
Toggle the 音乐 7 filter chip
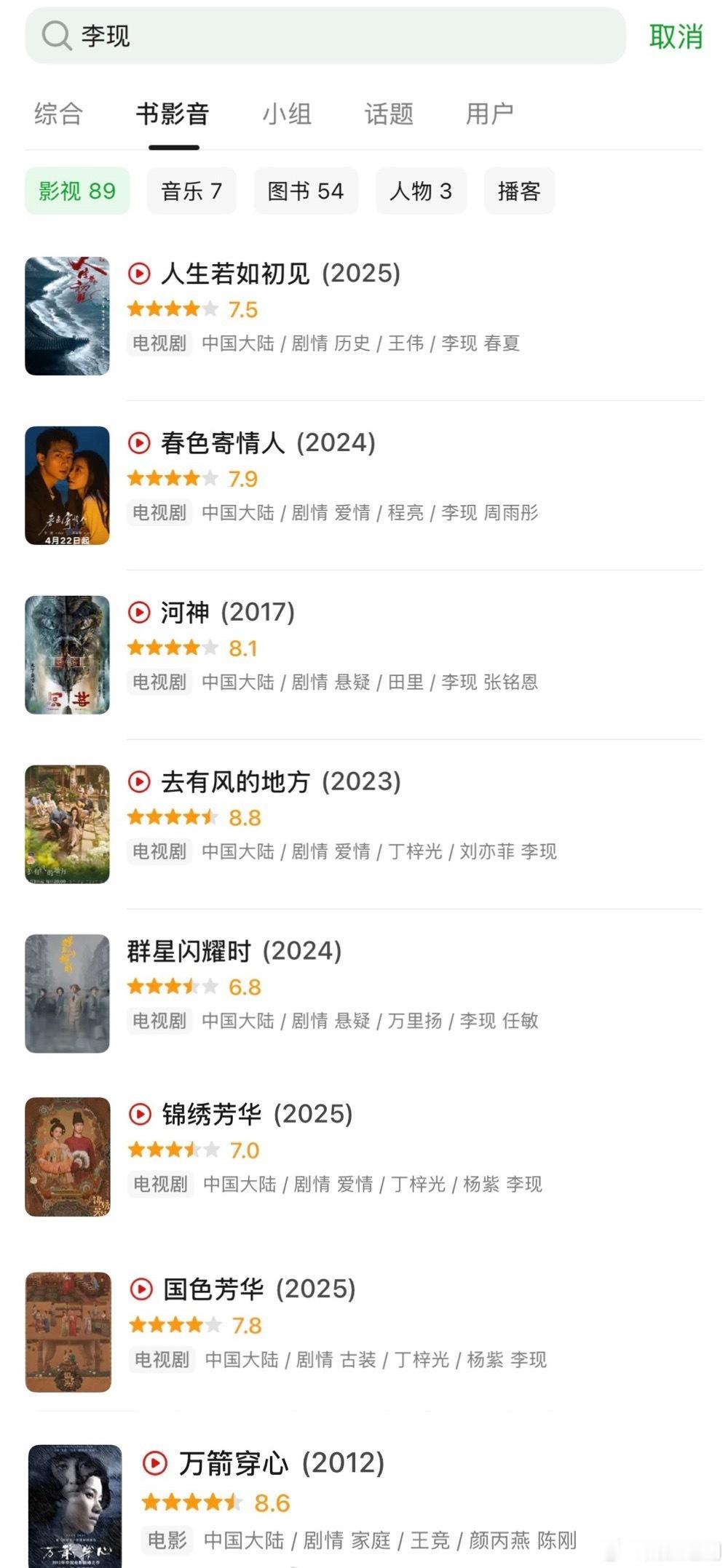(191, 191)
